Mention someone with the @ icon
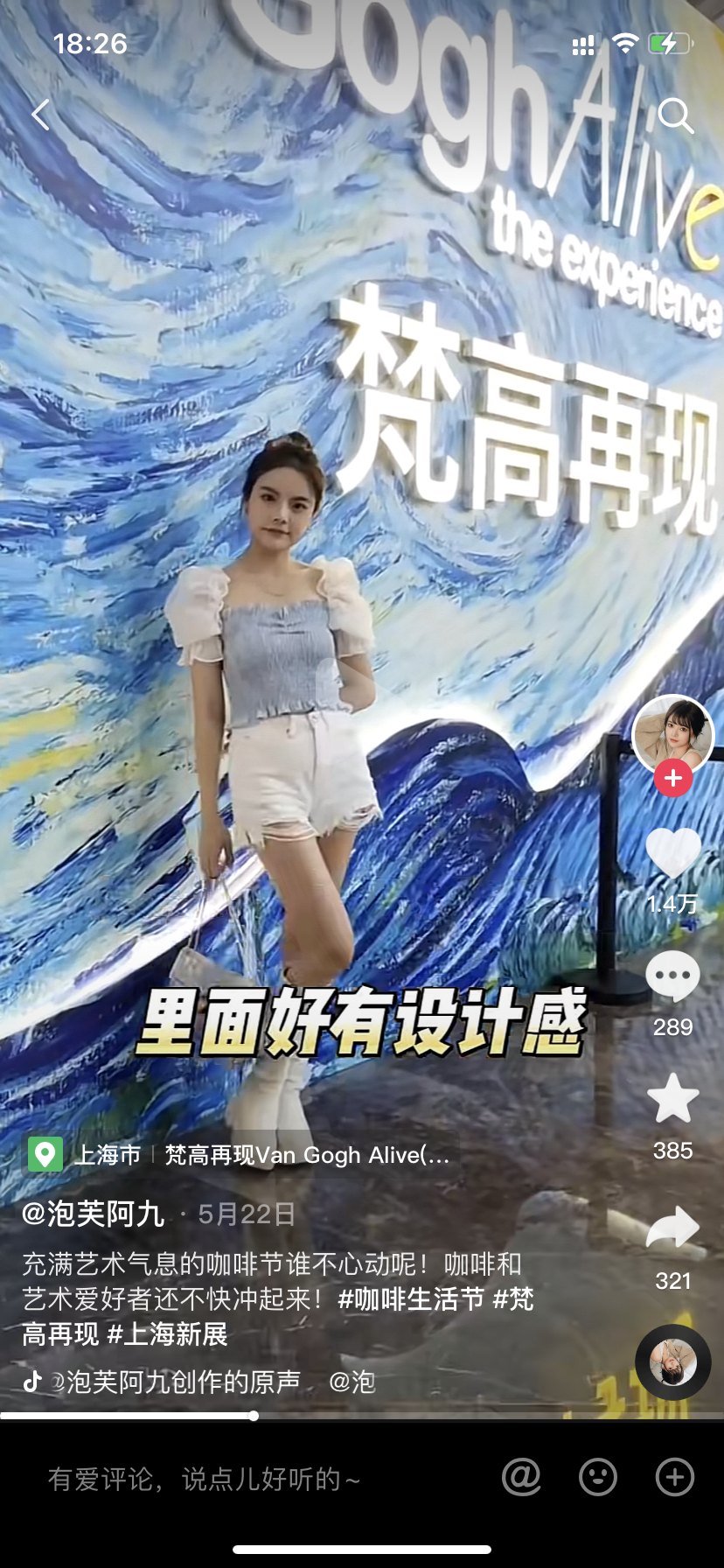 click(521, 1478)
